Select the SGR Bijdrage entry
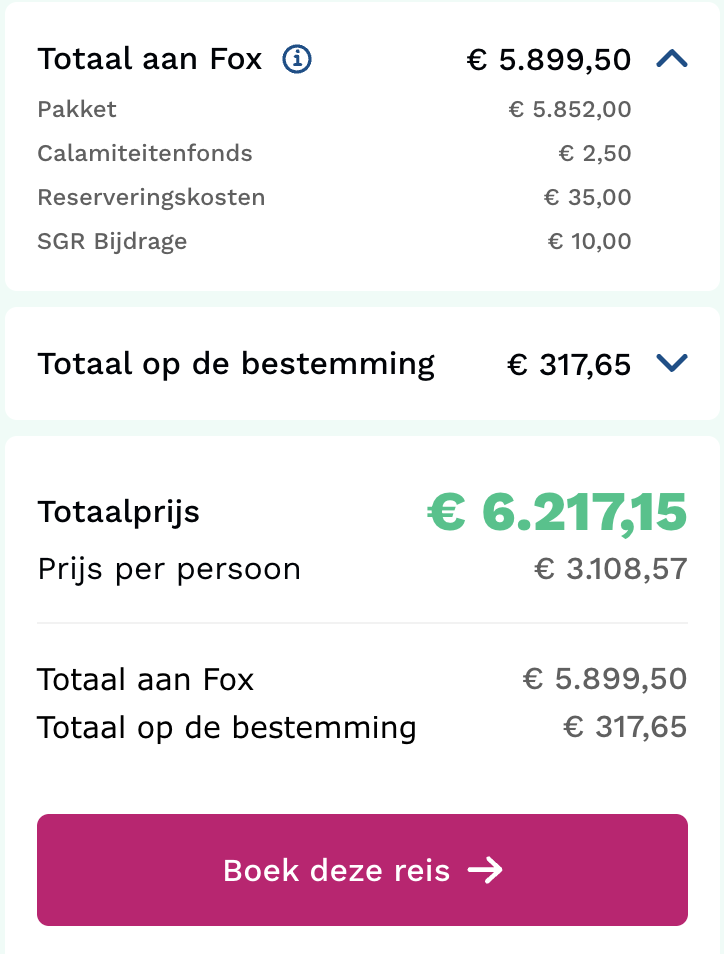 pos(111,241)
